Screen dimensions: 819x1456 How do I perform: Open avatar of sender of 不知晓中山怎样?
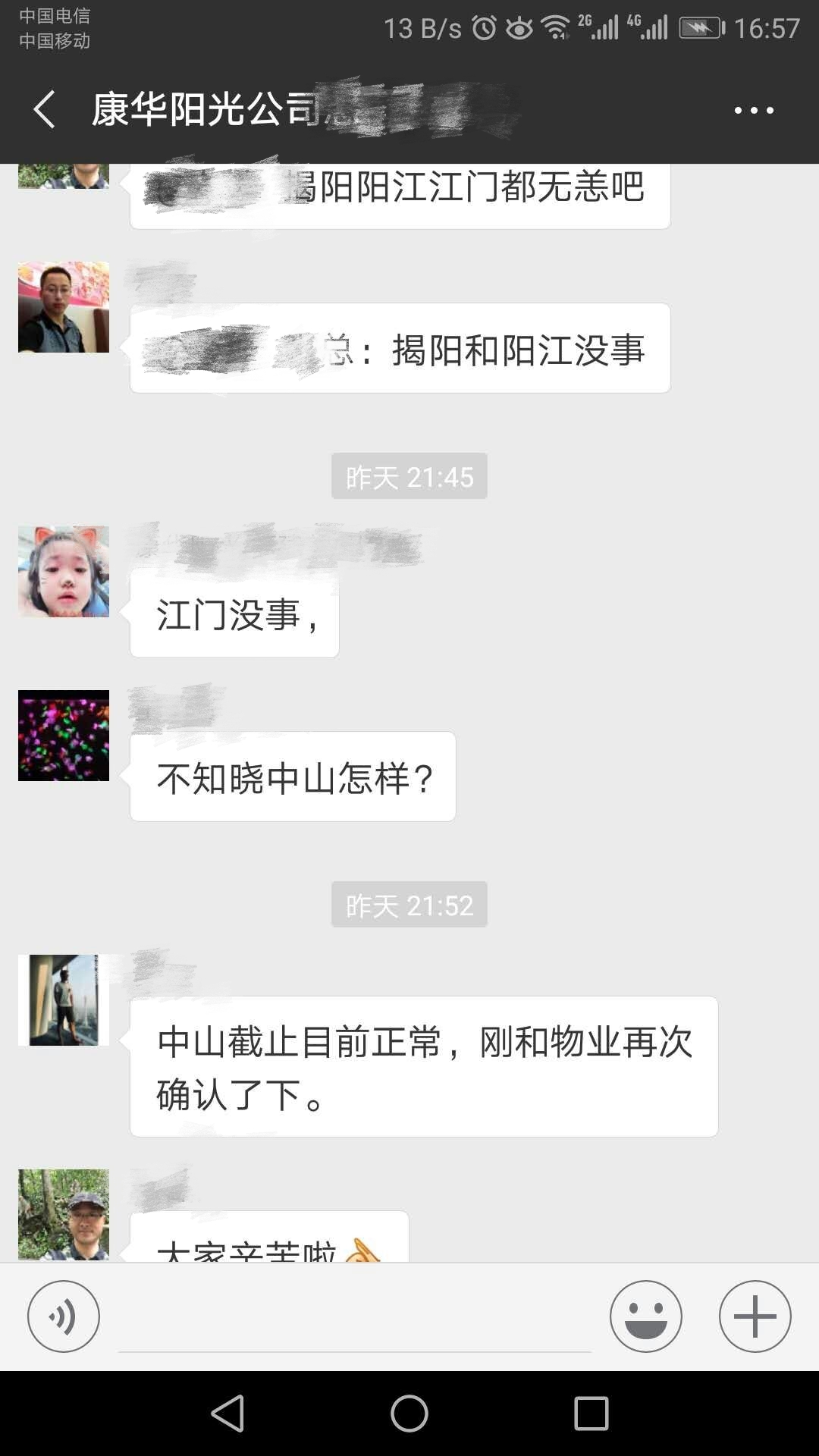(64, 736)
